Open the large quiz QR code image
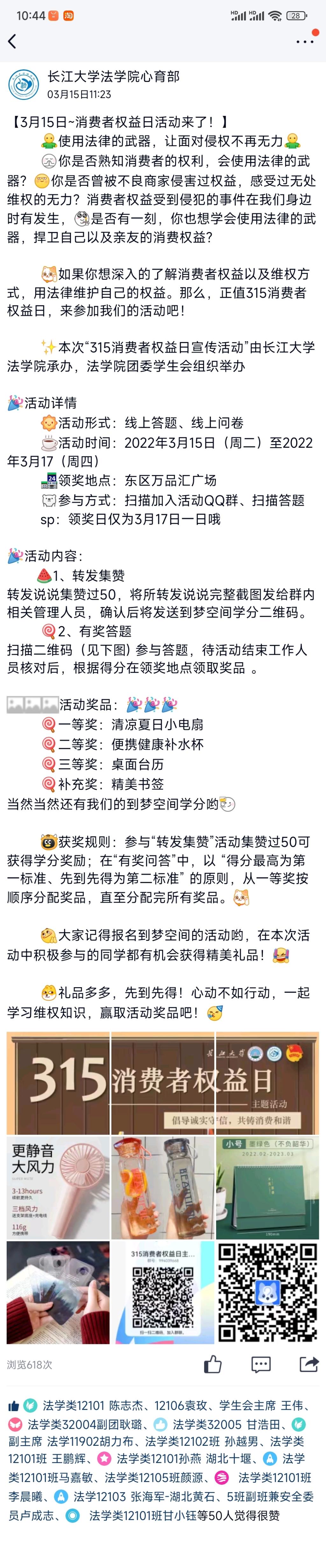This screenshot has width=326, height=1568. [x=267, y=1292]
